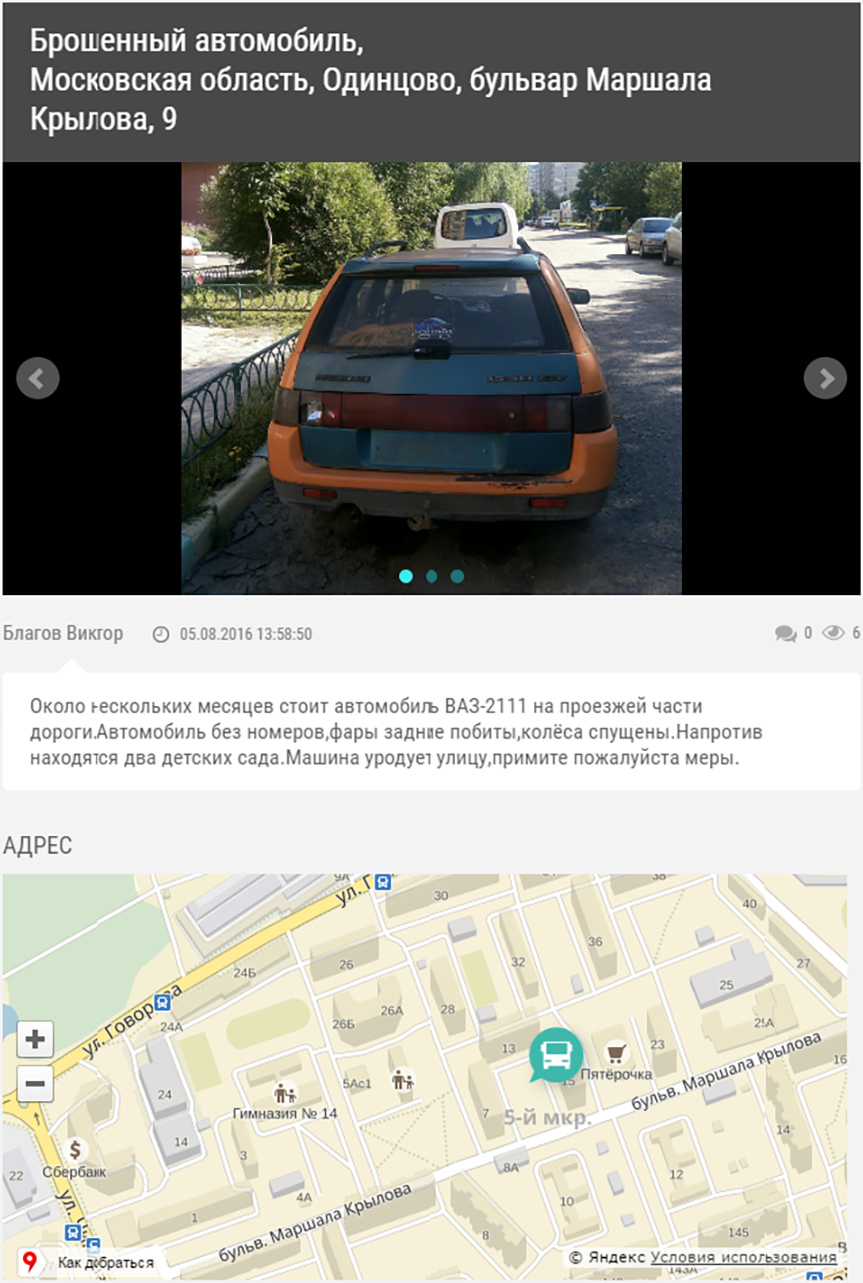
Task: Zoom in on the map
Action: point(35,1040)
